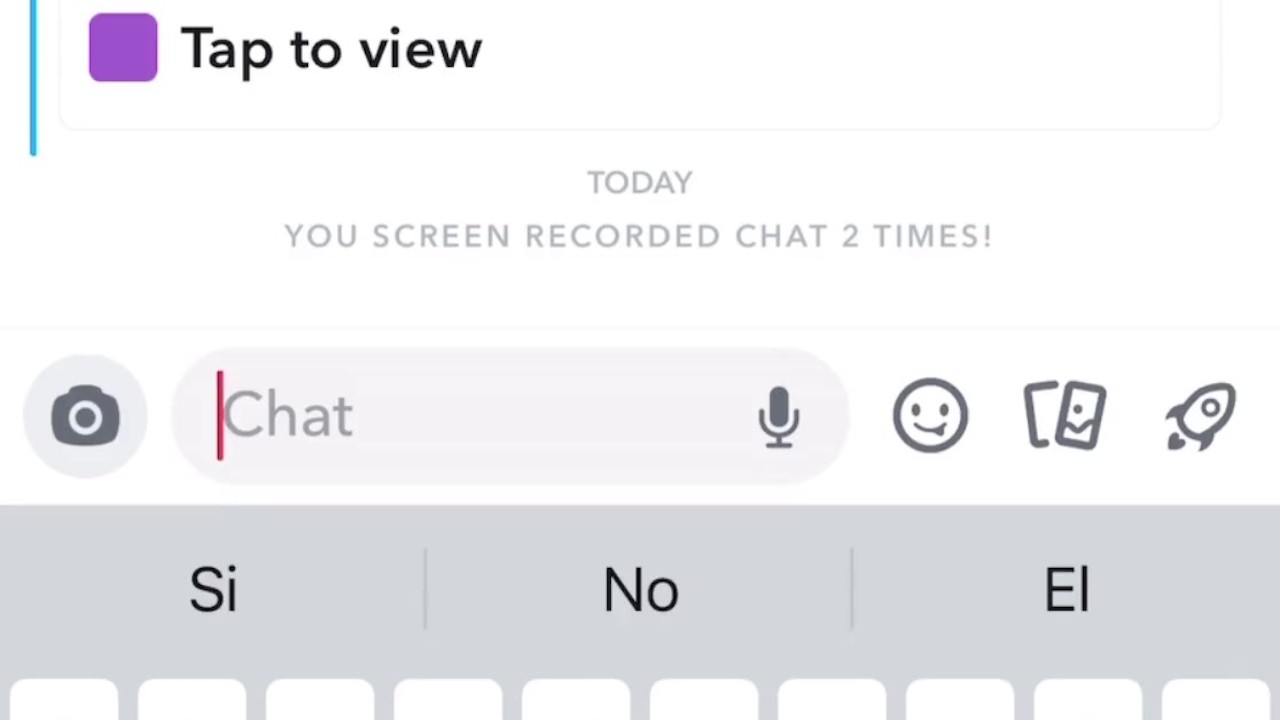Open the camera from chat bar

(x=85, y=416)
